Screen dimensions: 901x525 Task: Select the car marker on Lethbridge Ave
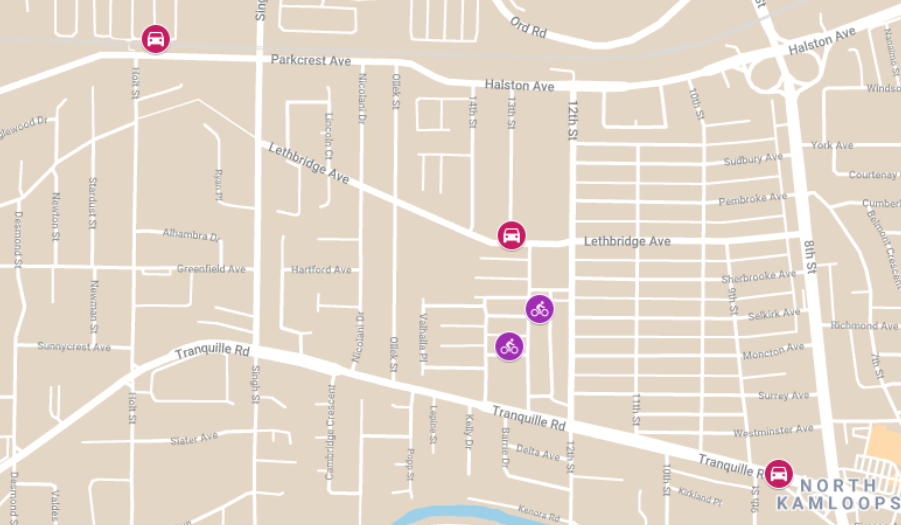click(511, 236)
